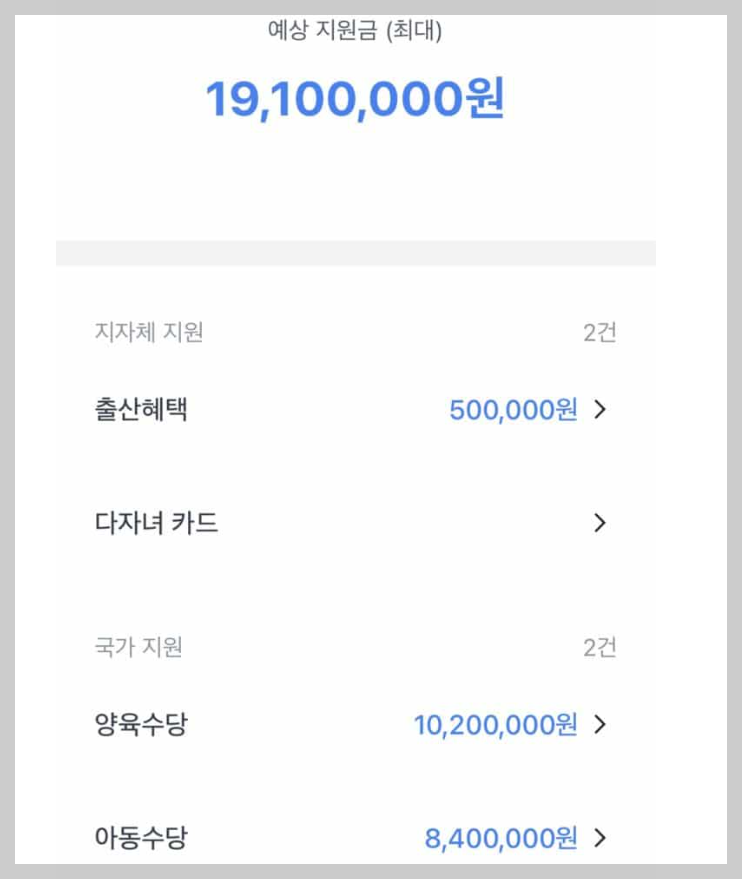Open the 다자녀 카드 benefit page
The width and height of the screenshot is (742, 879).
(350, 524)
